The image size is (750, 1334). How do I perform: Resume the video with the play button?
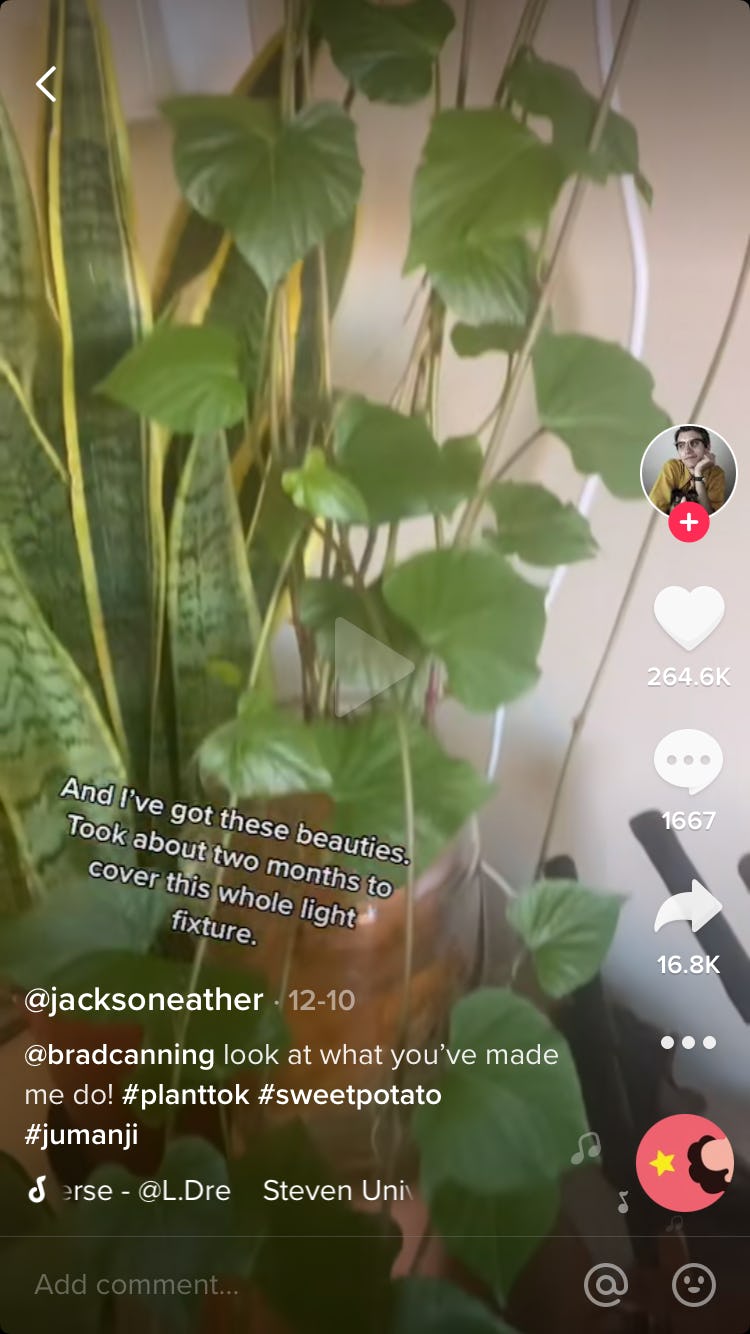click(372, 666)
